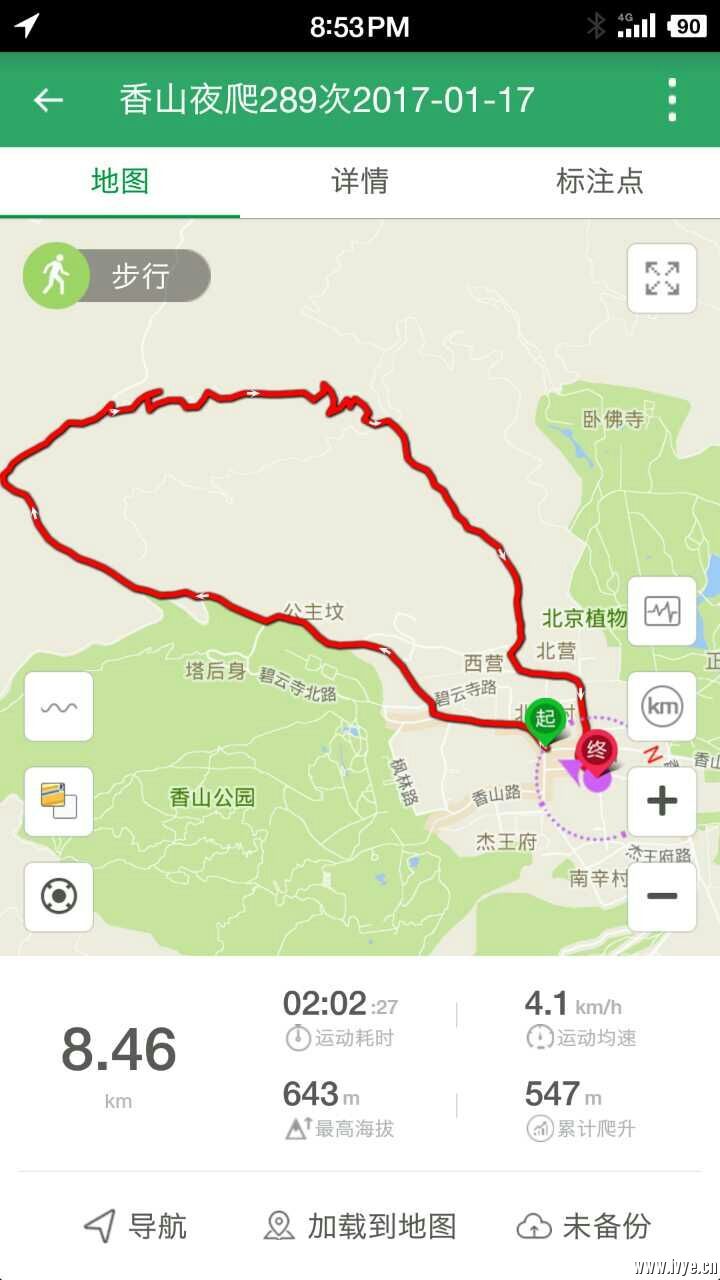Screen dimensions: 720x1280
Task: Select the 地图 tab
Action: coord(120,181)
